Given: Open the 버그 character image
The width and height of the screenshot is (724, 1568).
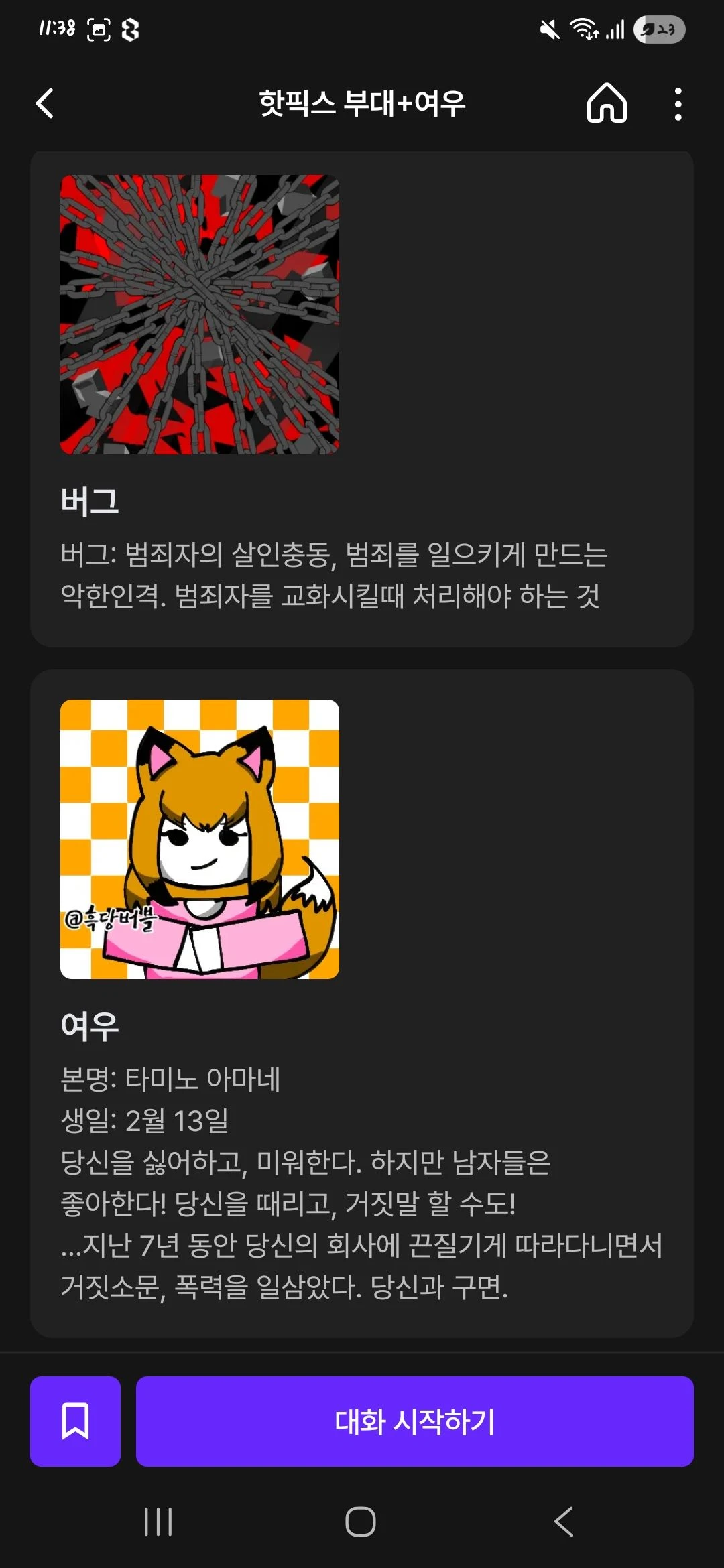Looking at the screenshot, I should (x=200, y=314).
